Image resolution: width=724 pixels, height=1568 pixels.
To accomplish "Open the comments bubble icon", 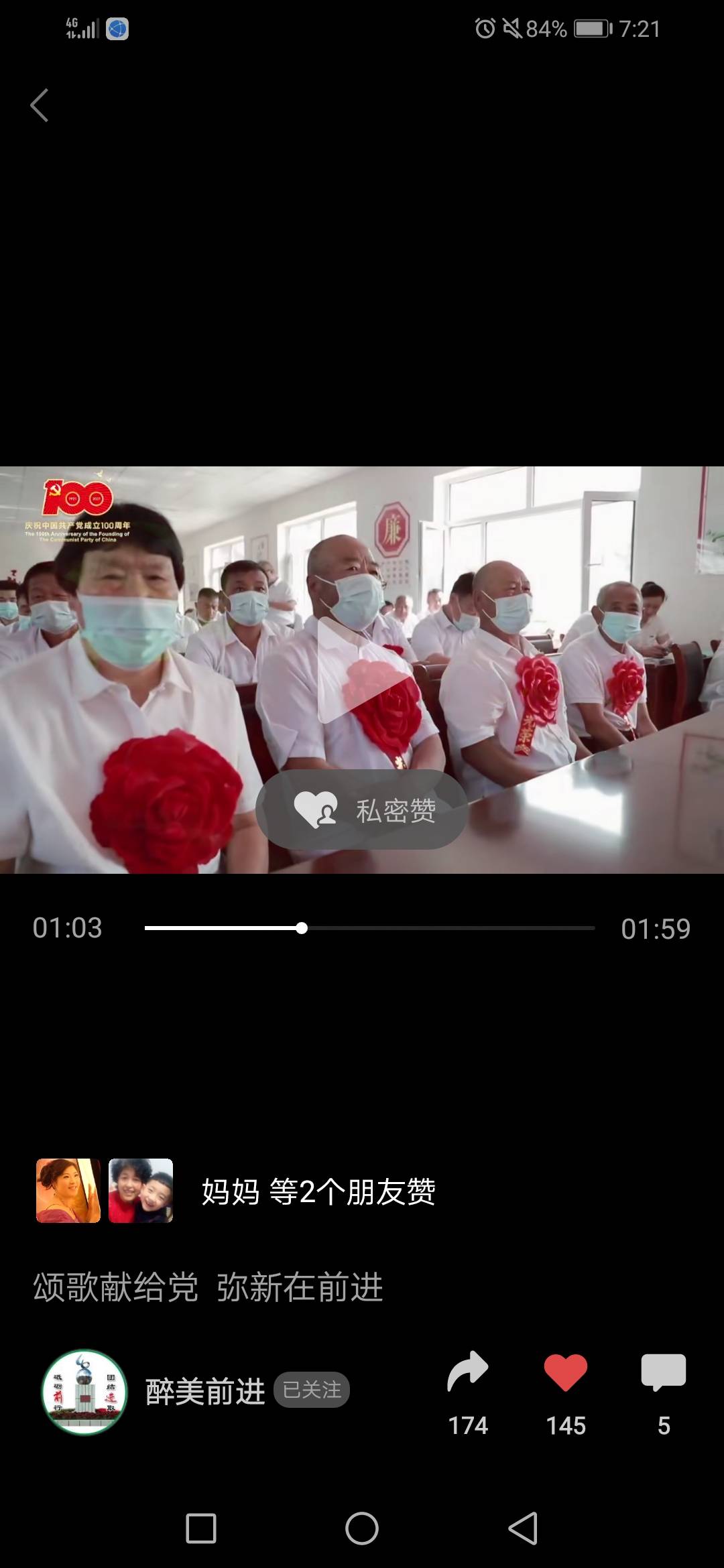I will 663,1372.
